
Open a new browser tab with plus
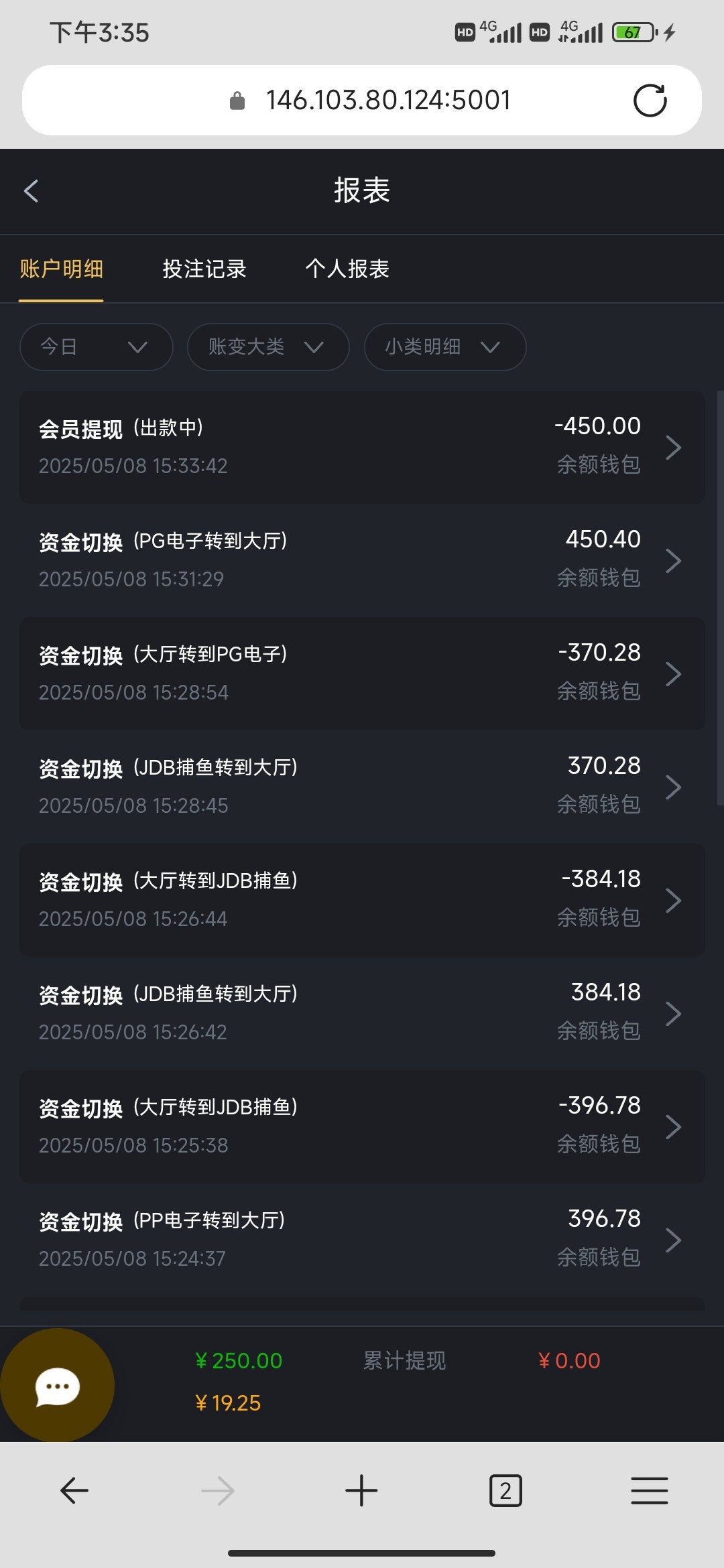coord(361,1491)
